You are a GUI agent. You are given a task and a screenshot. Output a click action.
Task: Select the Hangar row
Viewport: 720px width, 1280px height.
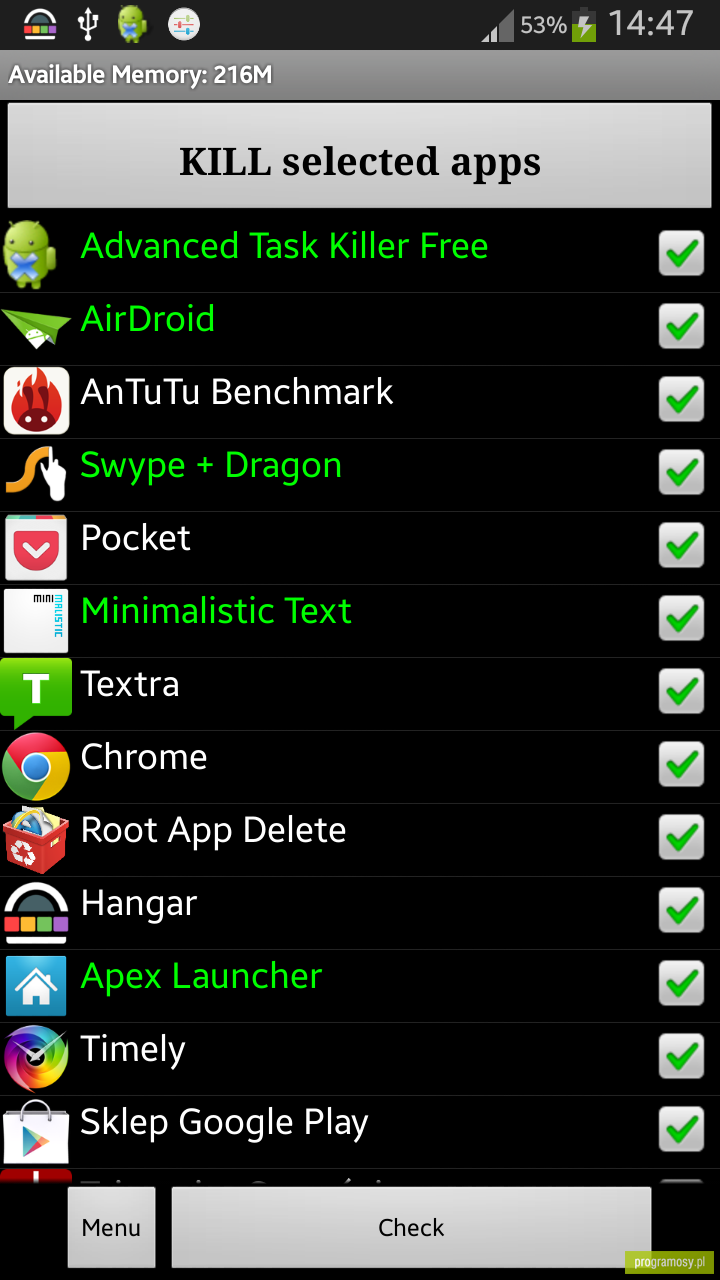click(360, 913)
